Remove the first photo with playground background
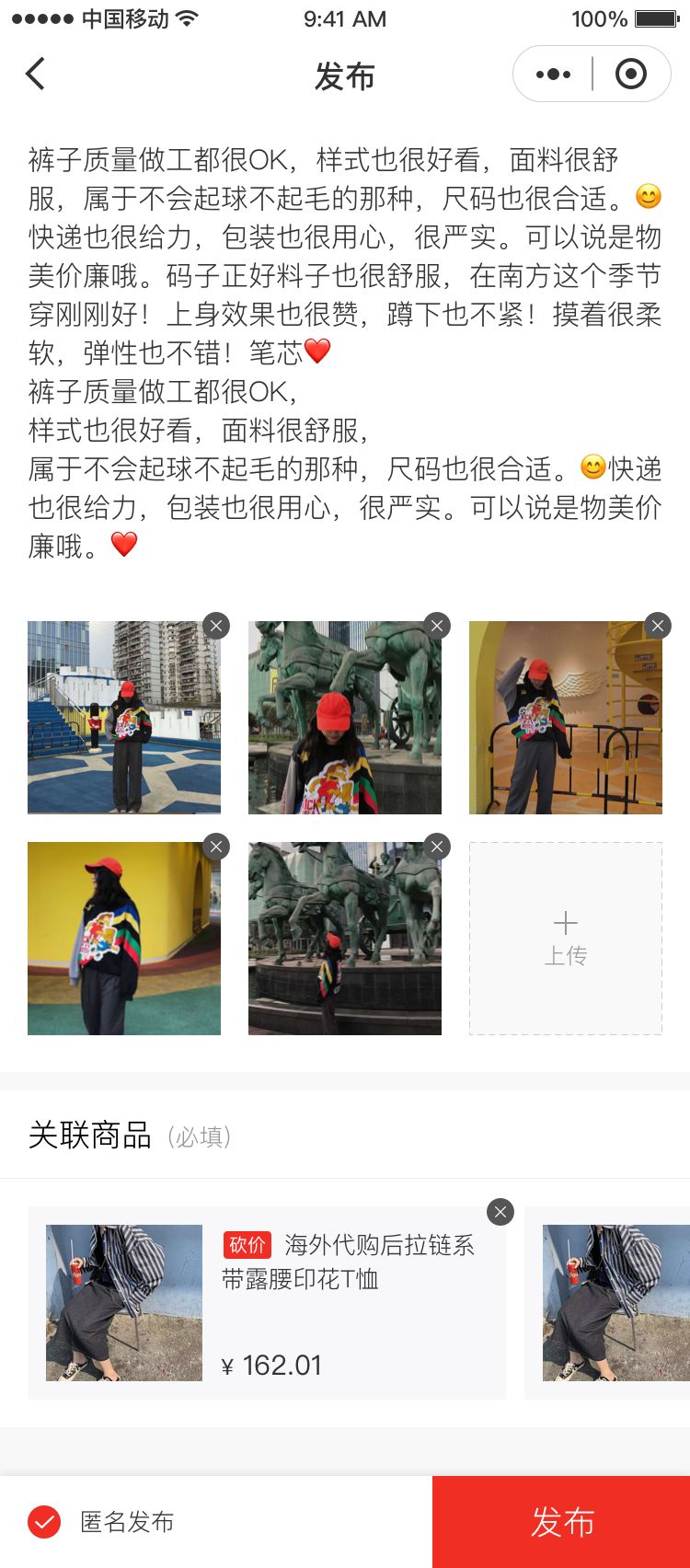690x1568 pixels. tap(216, 627)
